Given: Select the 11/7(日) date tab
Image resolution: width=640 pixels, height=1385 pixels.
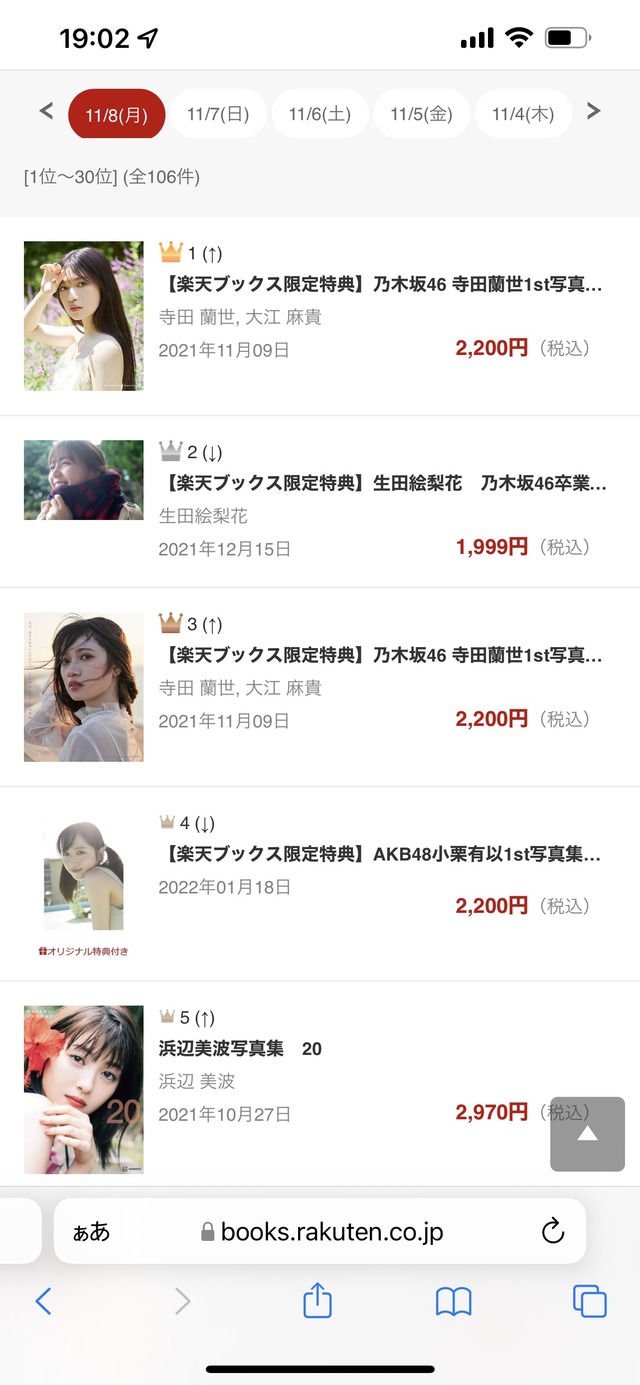Looking at the screenshot, I should 218,114.
